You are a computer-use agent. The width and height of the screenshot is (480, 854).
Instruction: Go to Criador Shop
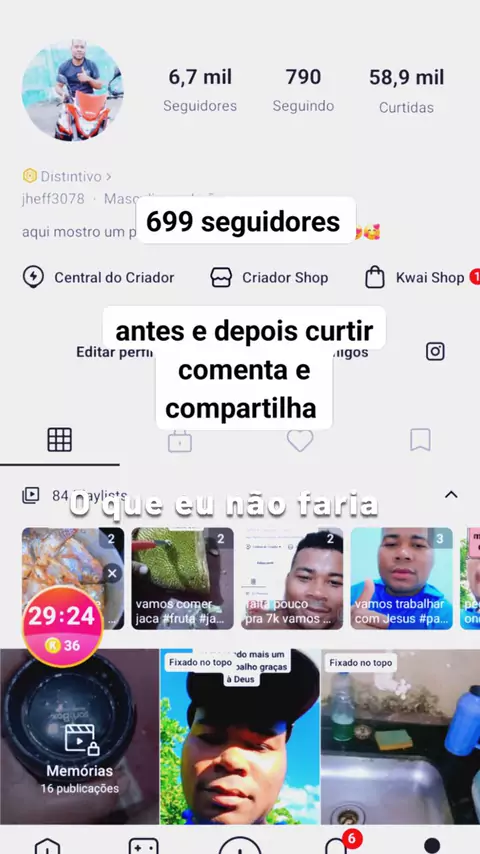coord(269,277)
